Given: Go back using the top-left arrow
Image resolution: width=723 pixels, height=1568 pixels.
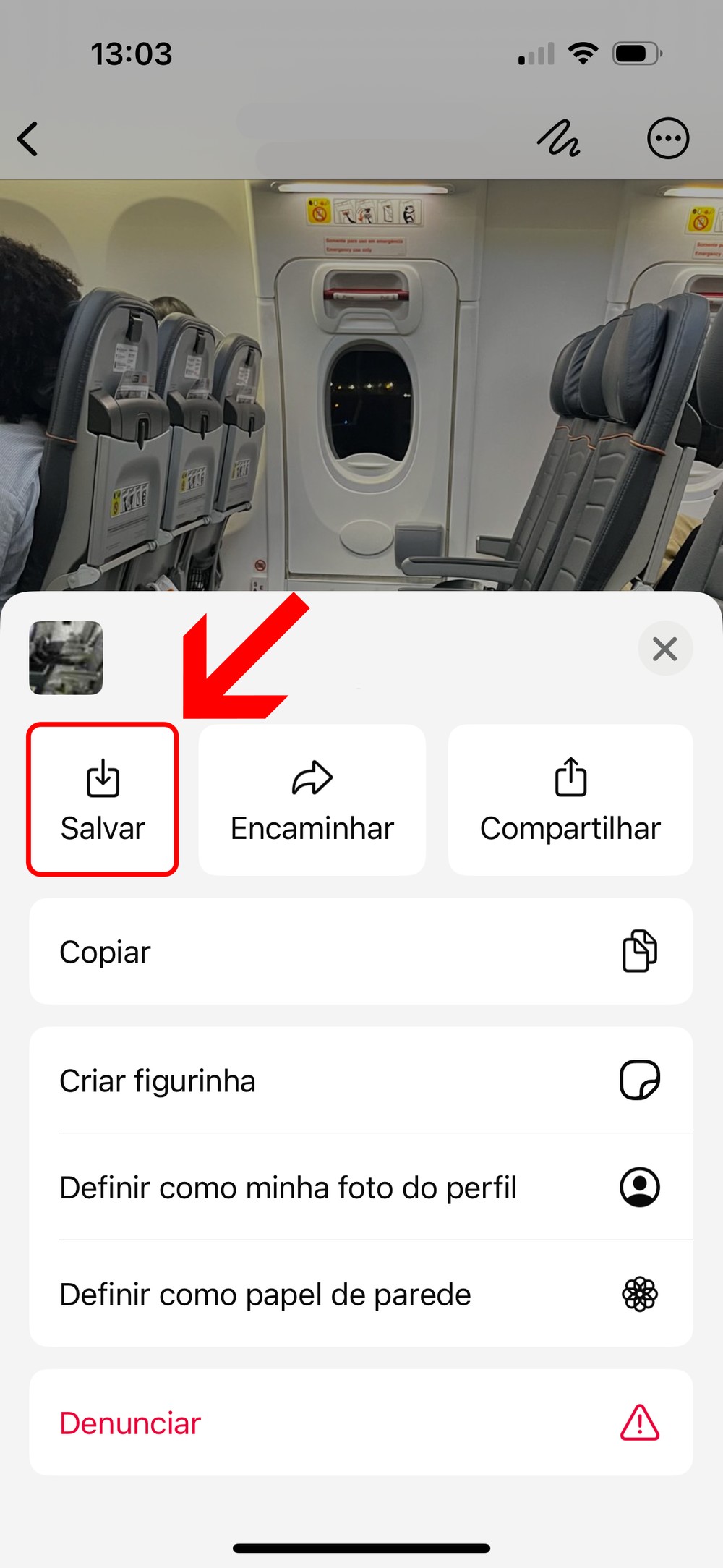Looking at the screenshot, I should pos(28,139).
